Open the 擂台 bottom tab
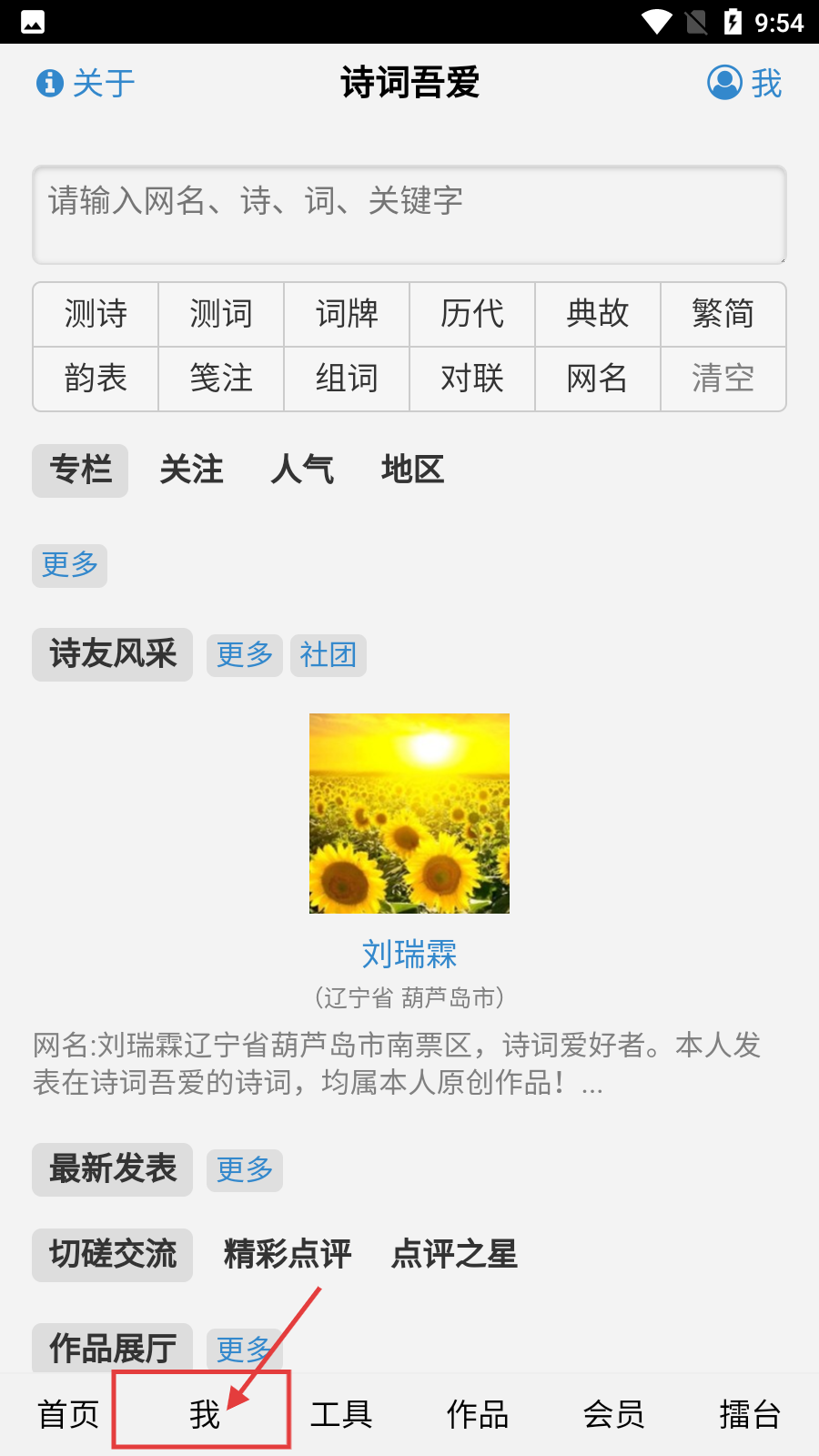This screenshot has height=1456, width=819. click(750, 1415)
